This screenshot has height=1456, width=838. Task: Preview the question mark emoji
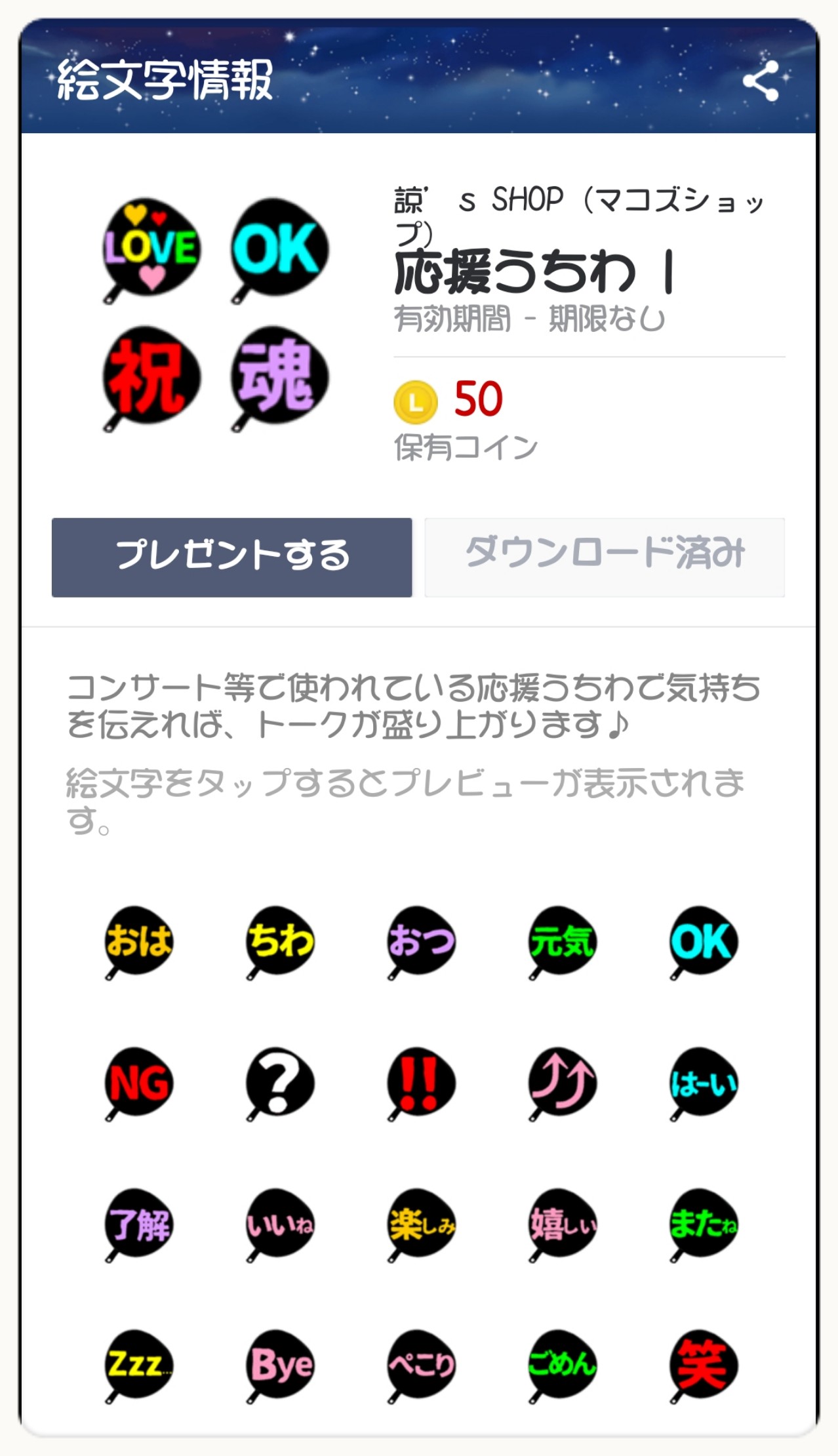[x=280, y=1083]
